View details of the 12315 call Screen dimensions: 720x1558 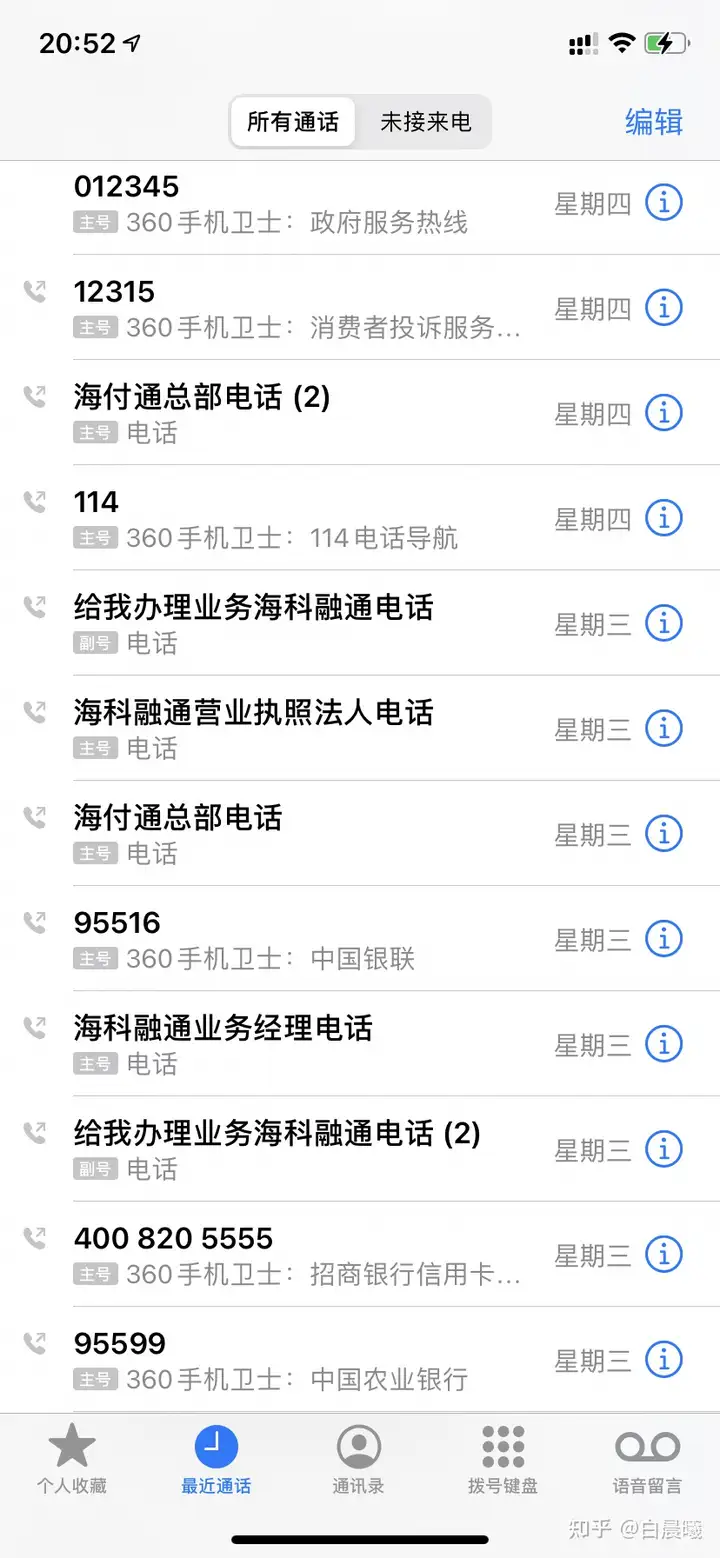tap(663, 308)
